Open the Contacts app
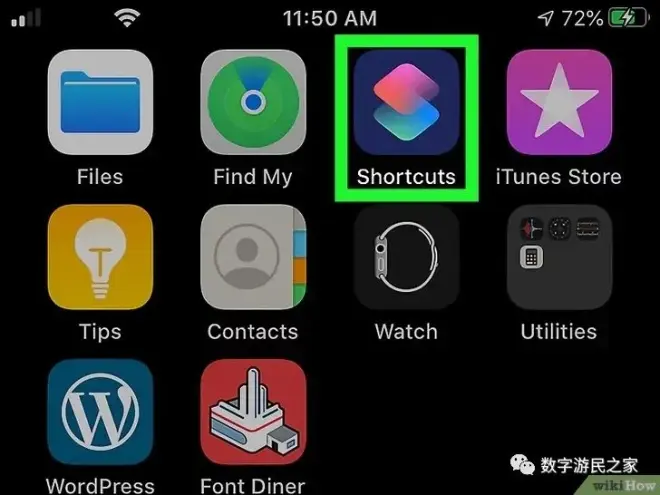 (253, 258)
